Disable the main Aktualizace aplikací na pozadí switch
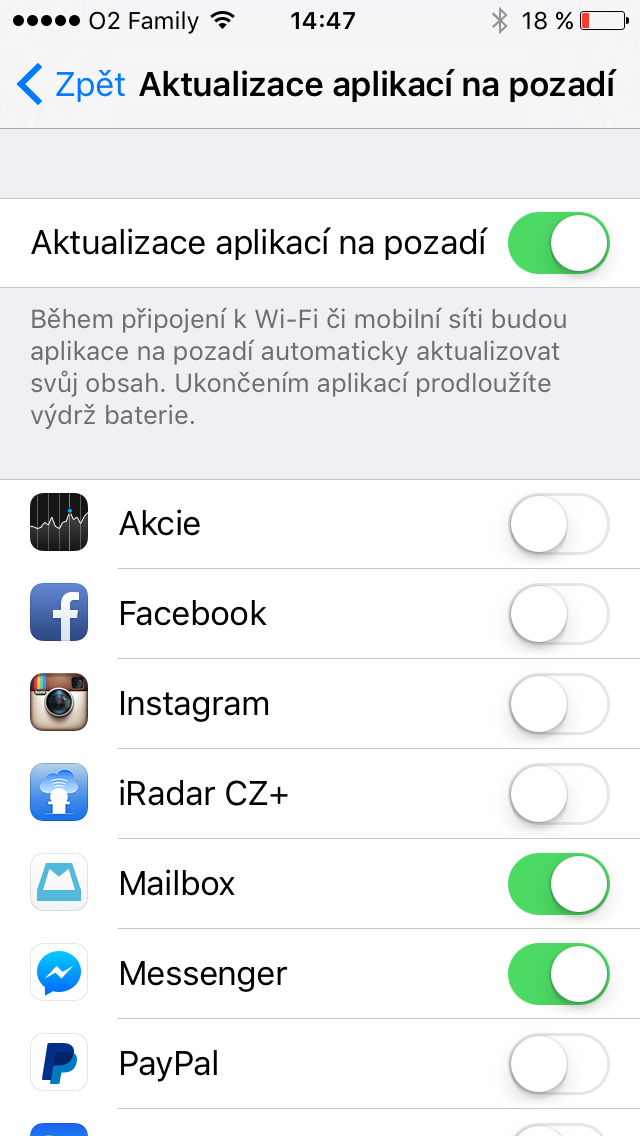Viewport: 640px width, 1136px height. (558, 243)
